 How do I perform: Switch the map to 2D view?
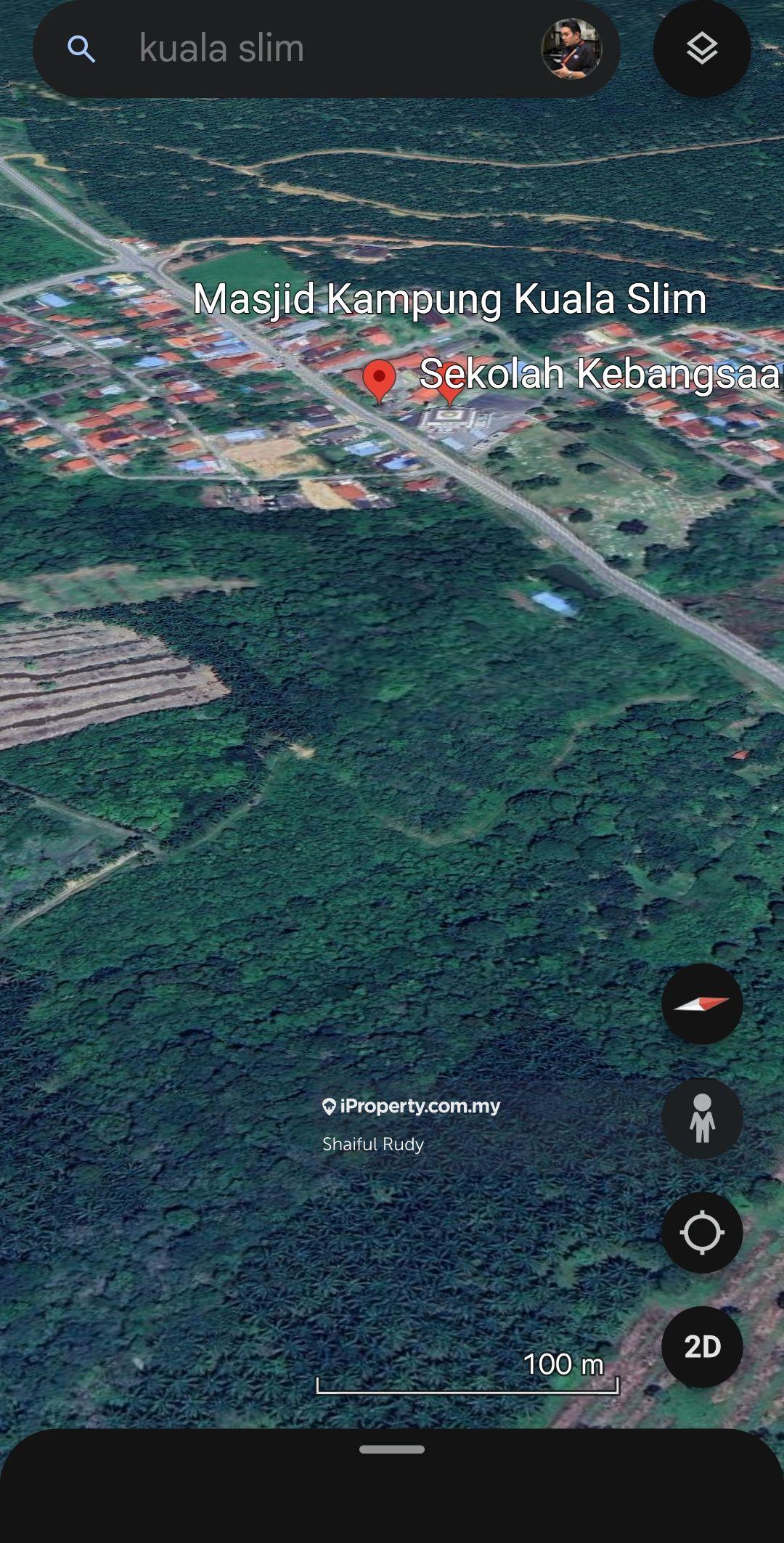pos(701,1347)
